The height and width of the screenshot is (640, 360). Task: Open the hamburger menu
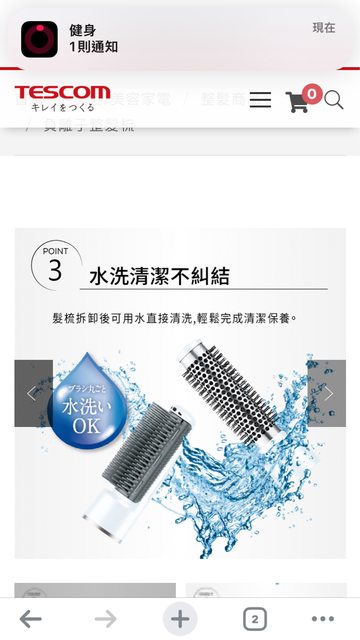(260, 100)
